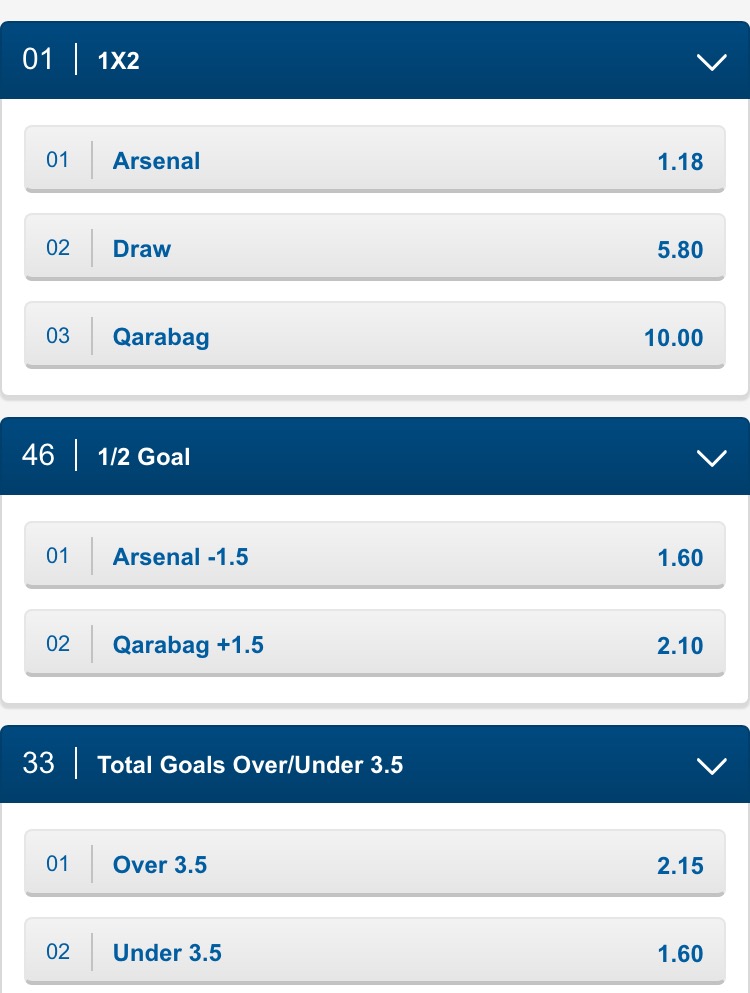The height and width of the screenshot is (993, 750).
Task: Collapse Total Goals Over/Under 3.5 section
Action: (x=711, y=766)
